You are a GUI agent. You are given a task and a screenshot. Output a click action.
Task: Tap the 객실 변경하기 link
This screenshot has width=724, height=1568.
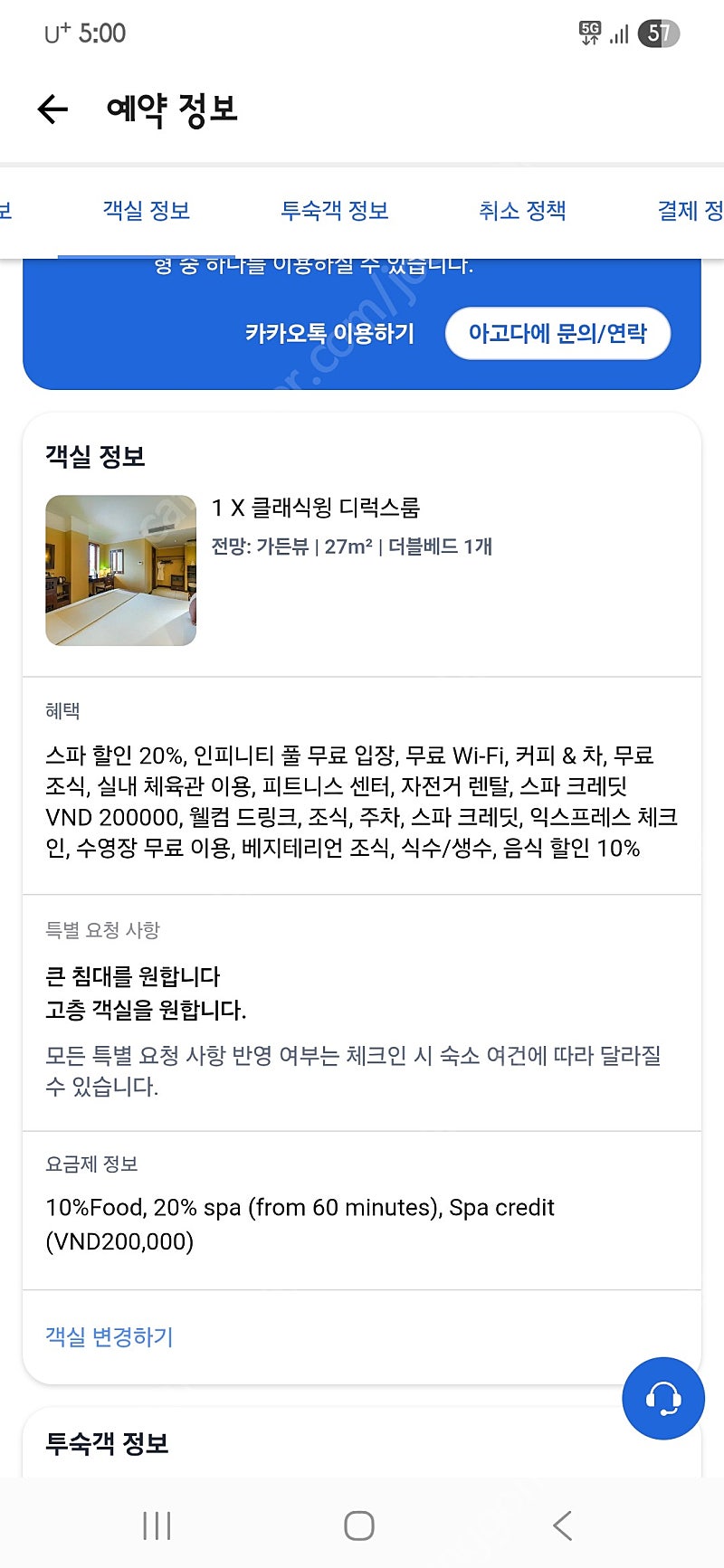110,1336
